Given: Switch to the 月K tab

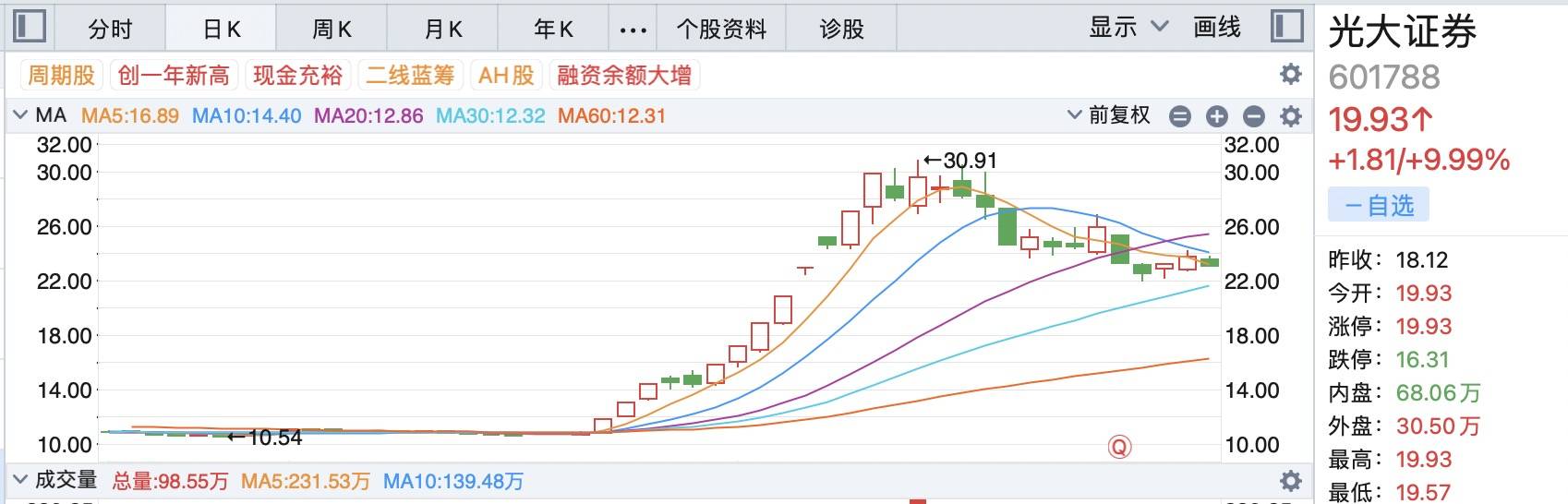Looking at the screenshot, I should [x=442, y=29].
